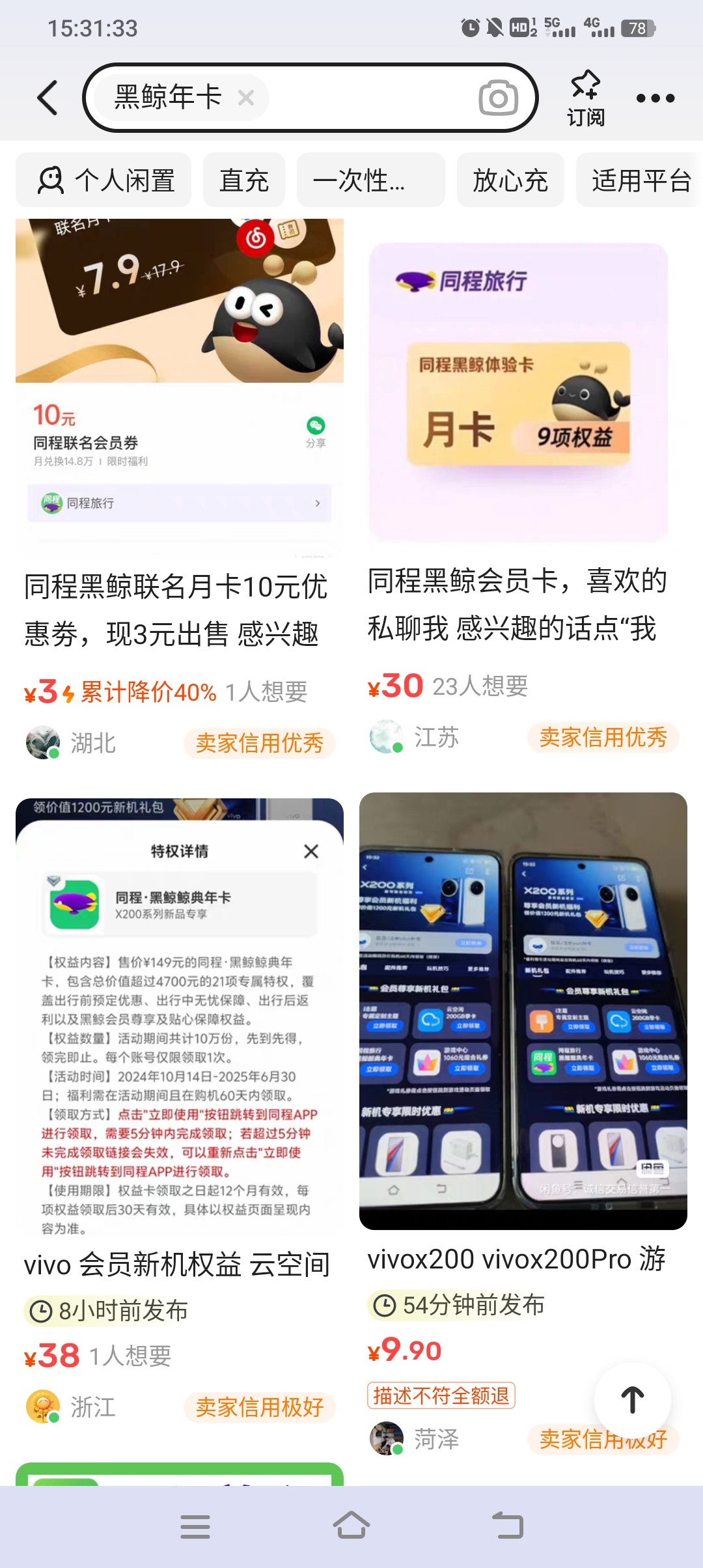Open 同程黑鲸联名月卡10元优惠券 listing
703x1568 pixels.
(x=176, y=609)
